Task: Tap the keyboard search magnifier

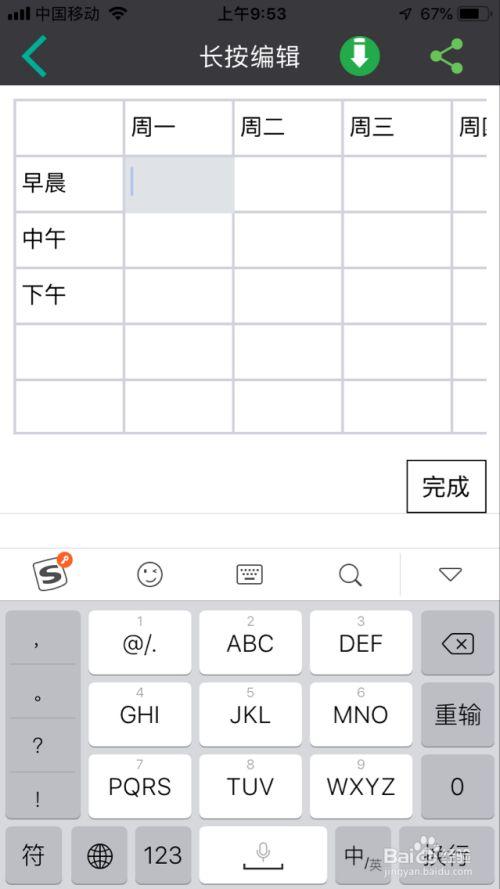Action: (x=350, y=575)
